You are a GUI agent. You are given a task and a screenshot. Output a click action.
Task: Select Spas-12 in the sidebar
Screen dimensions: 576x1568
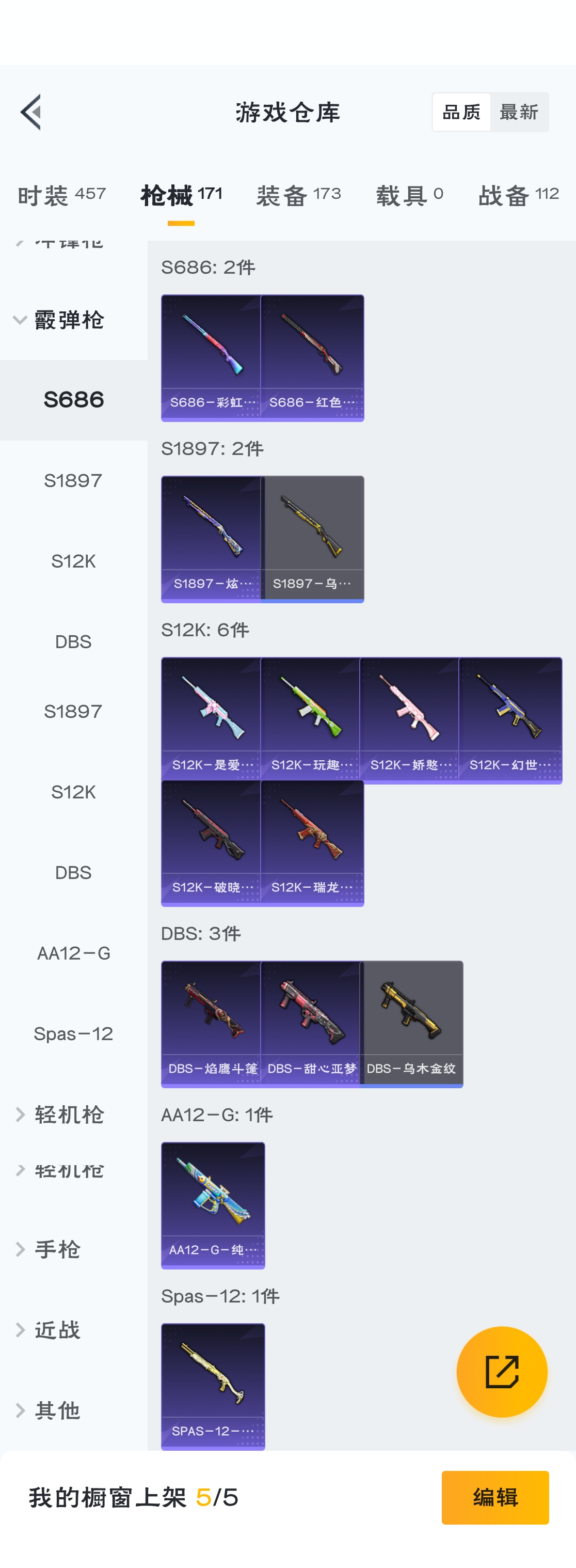click(x=74, y=1033)
